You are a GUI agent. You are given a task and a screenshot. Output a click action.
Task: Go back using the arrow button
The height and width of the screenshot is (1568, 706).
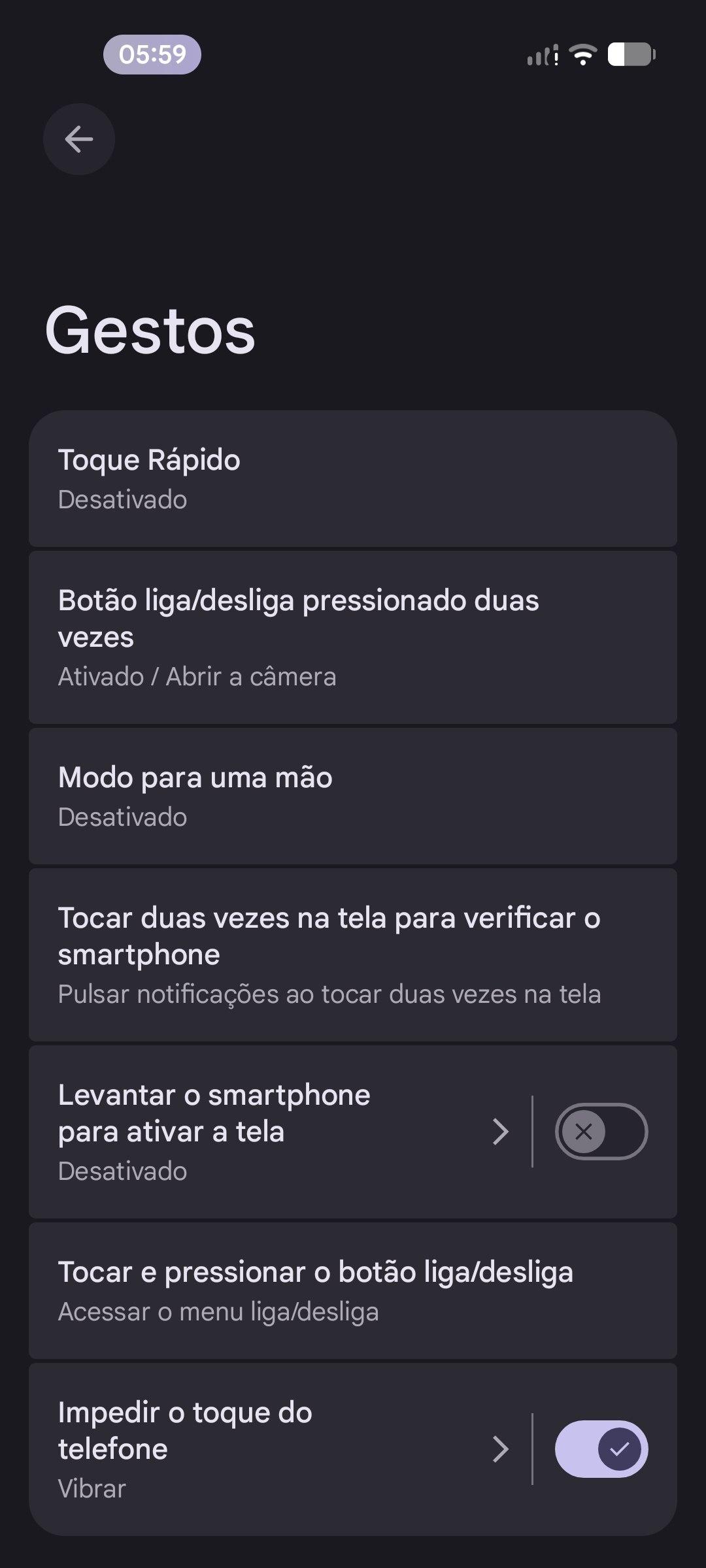pyautogui.click(x=79, y=139)
